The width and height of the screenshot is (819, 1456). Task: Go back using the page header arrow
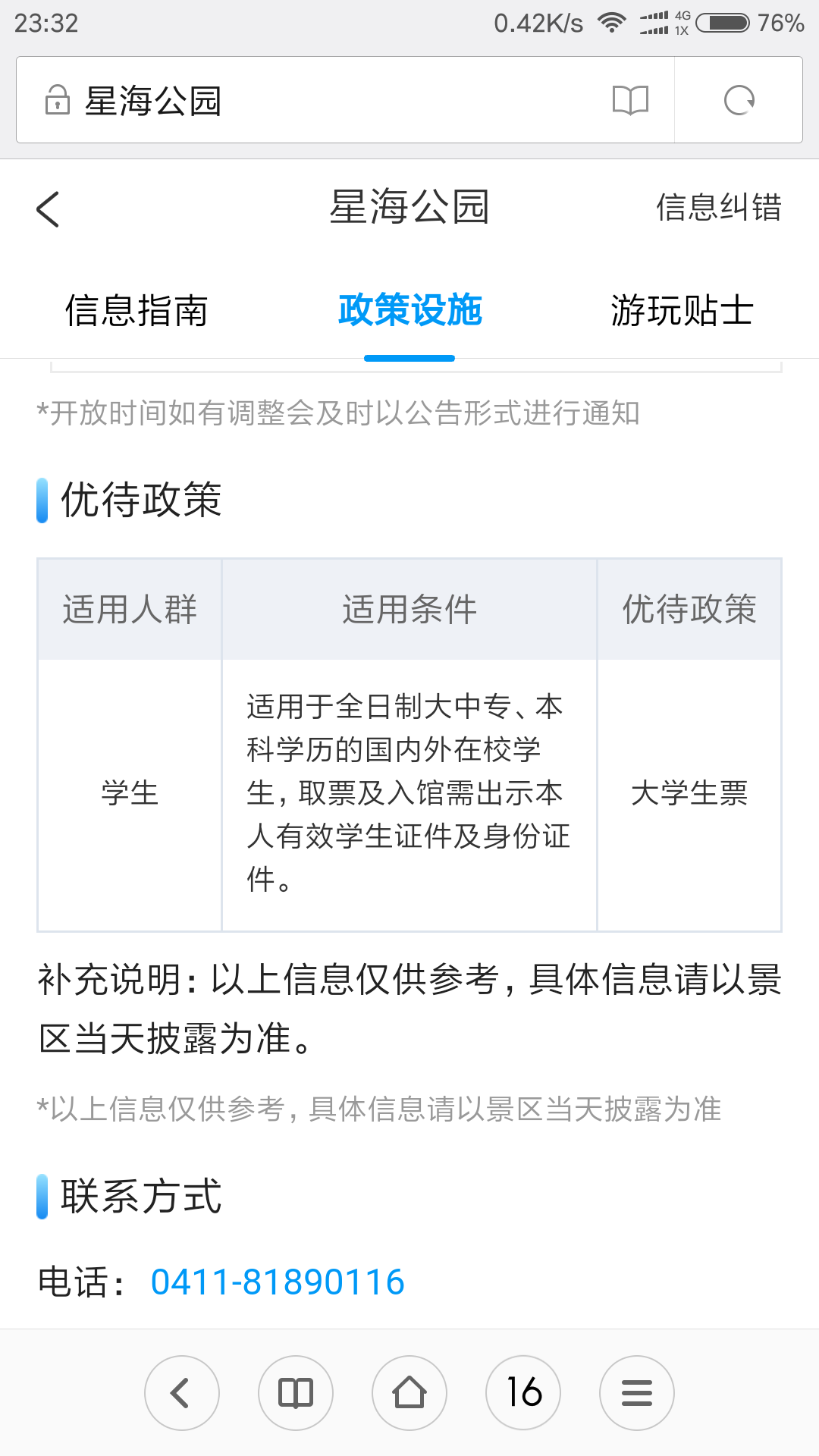(48, 209)
